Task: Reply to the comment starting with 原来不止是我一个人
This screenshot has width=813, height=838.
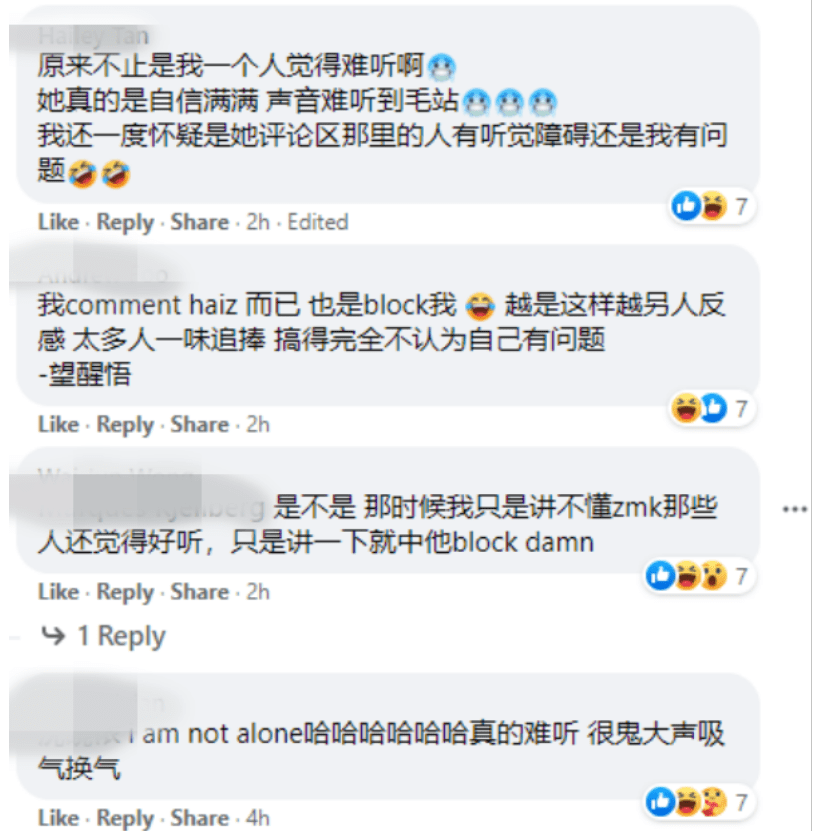Action: pos(125,222)
